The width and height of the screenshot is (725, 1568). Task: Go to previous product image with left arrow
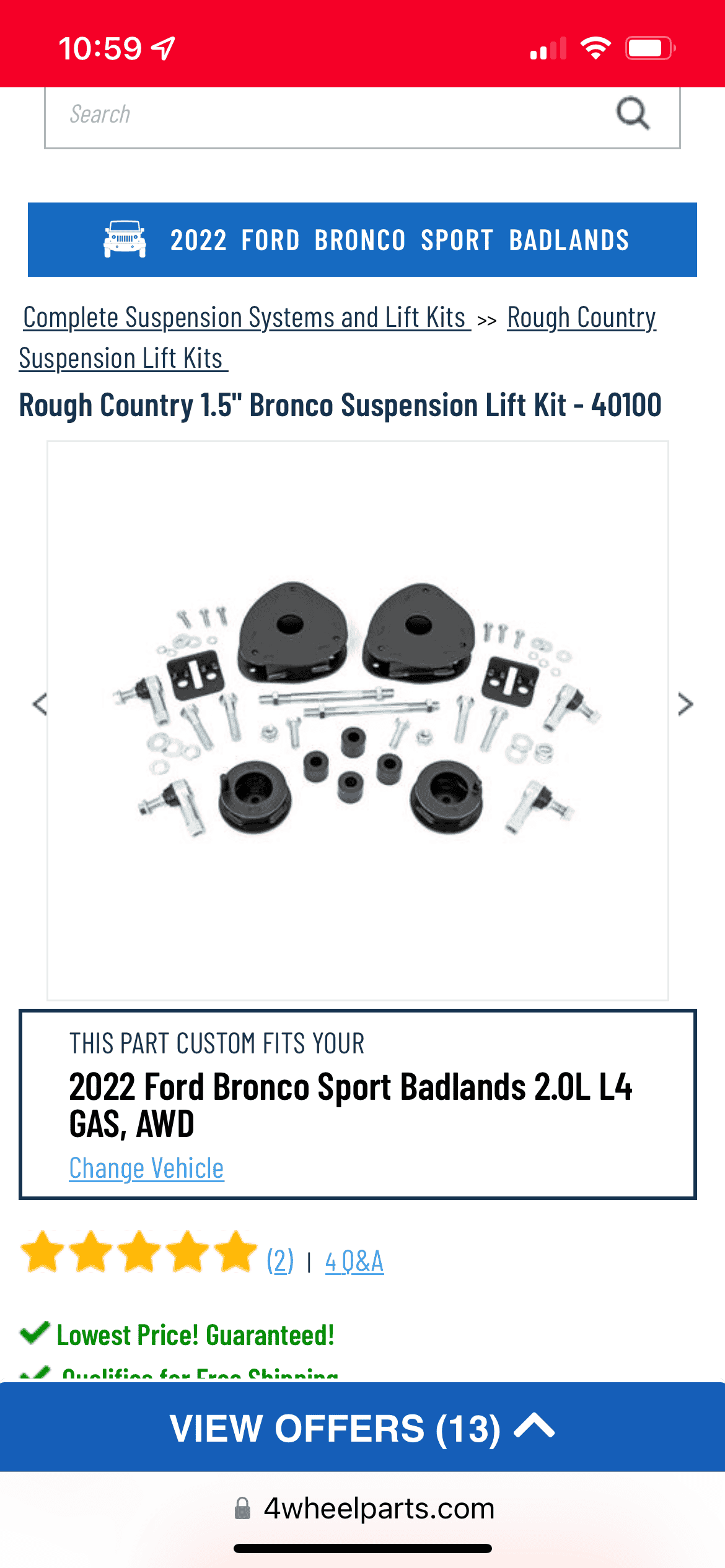[40, 704]
